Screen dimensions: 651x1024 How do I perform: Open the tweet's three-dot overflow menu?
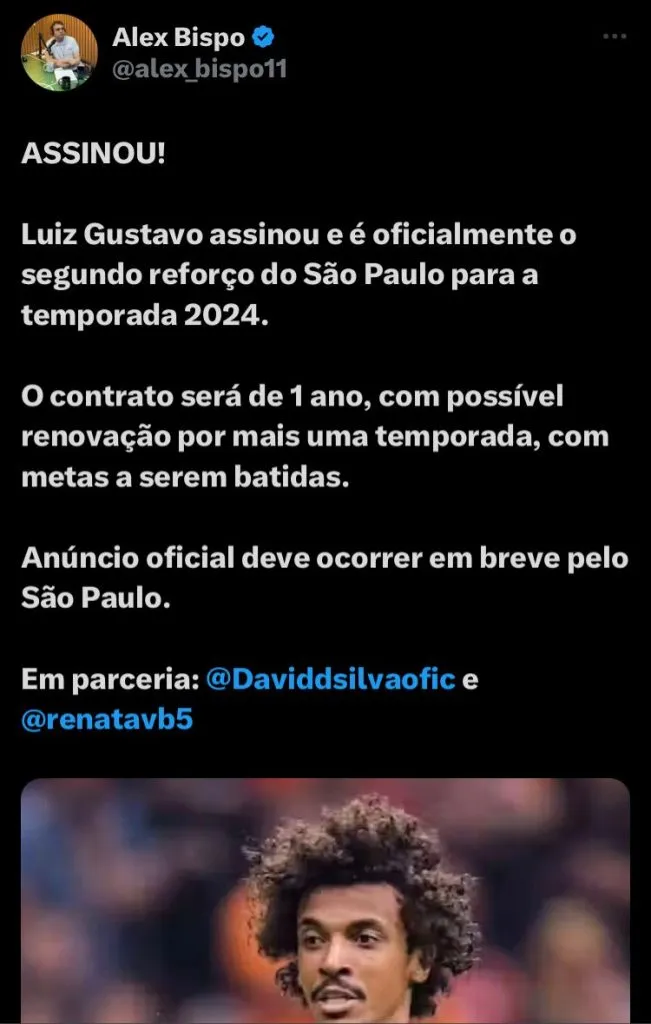tap(614, 38)
